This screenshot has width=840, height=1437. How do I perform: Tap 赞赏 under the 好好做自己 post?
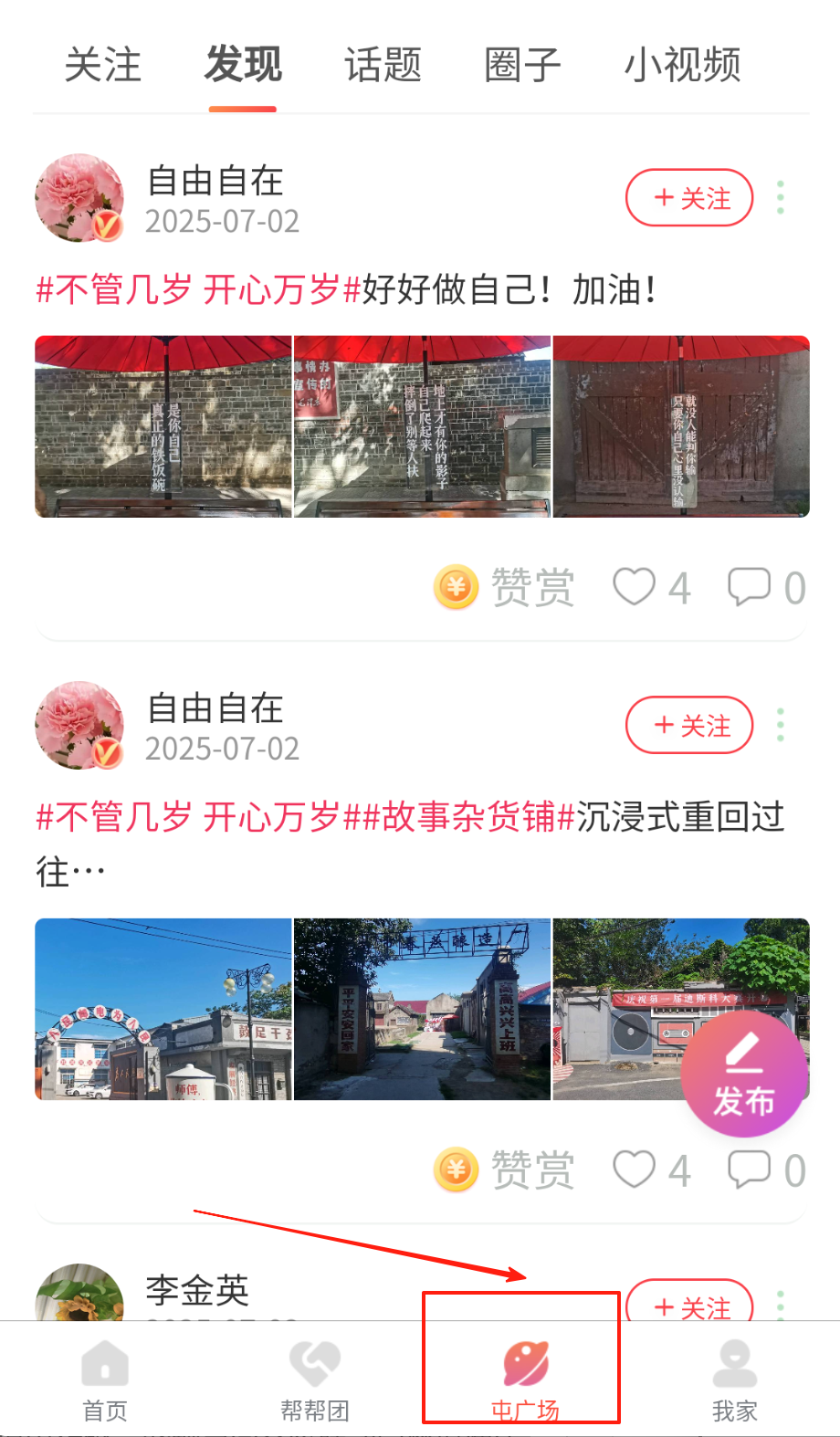click(505, 587)
